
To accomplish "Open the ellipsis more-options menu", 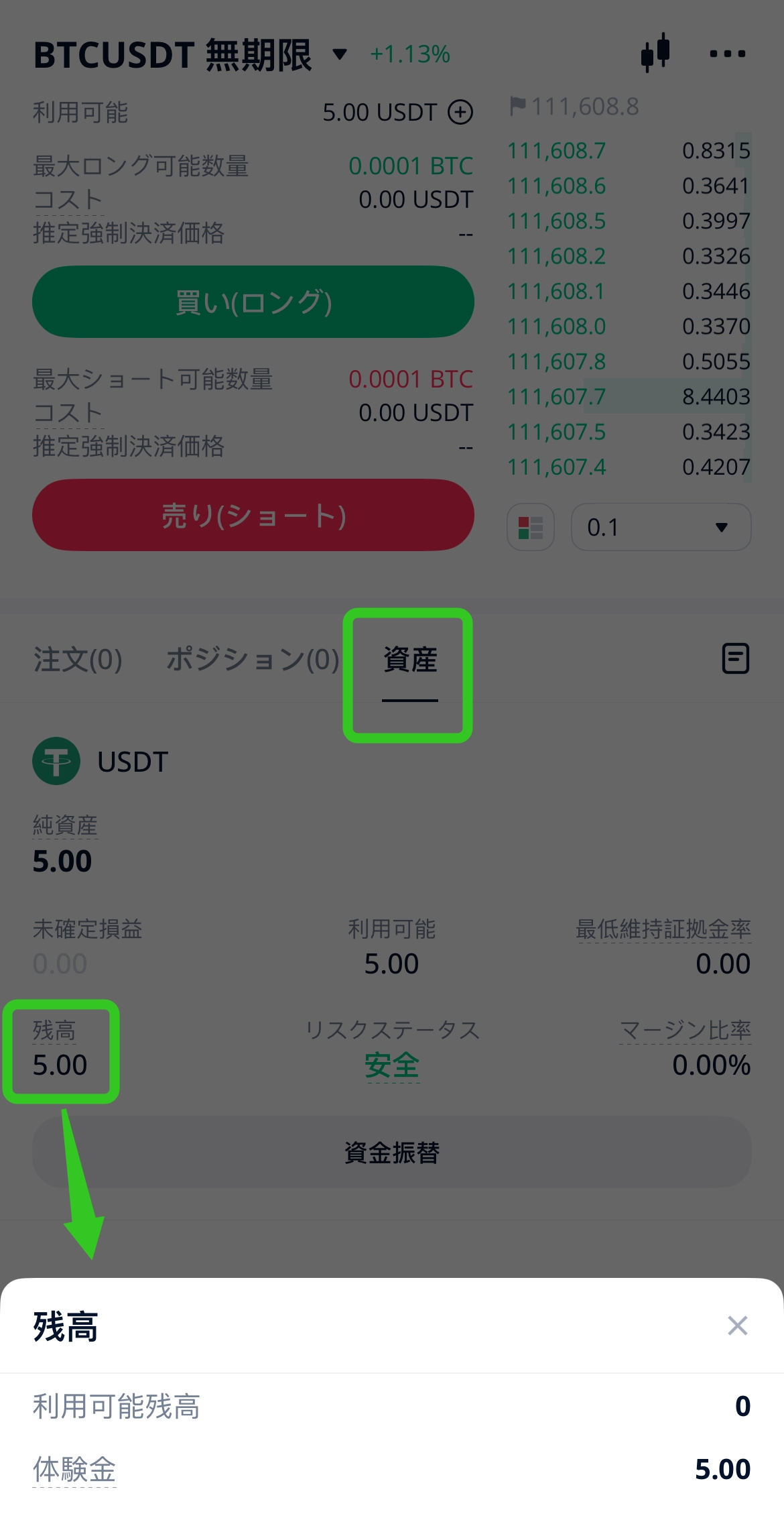I will 728,54.
